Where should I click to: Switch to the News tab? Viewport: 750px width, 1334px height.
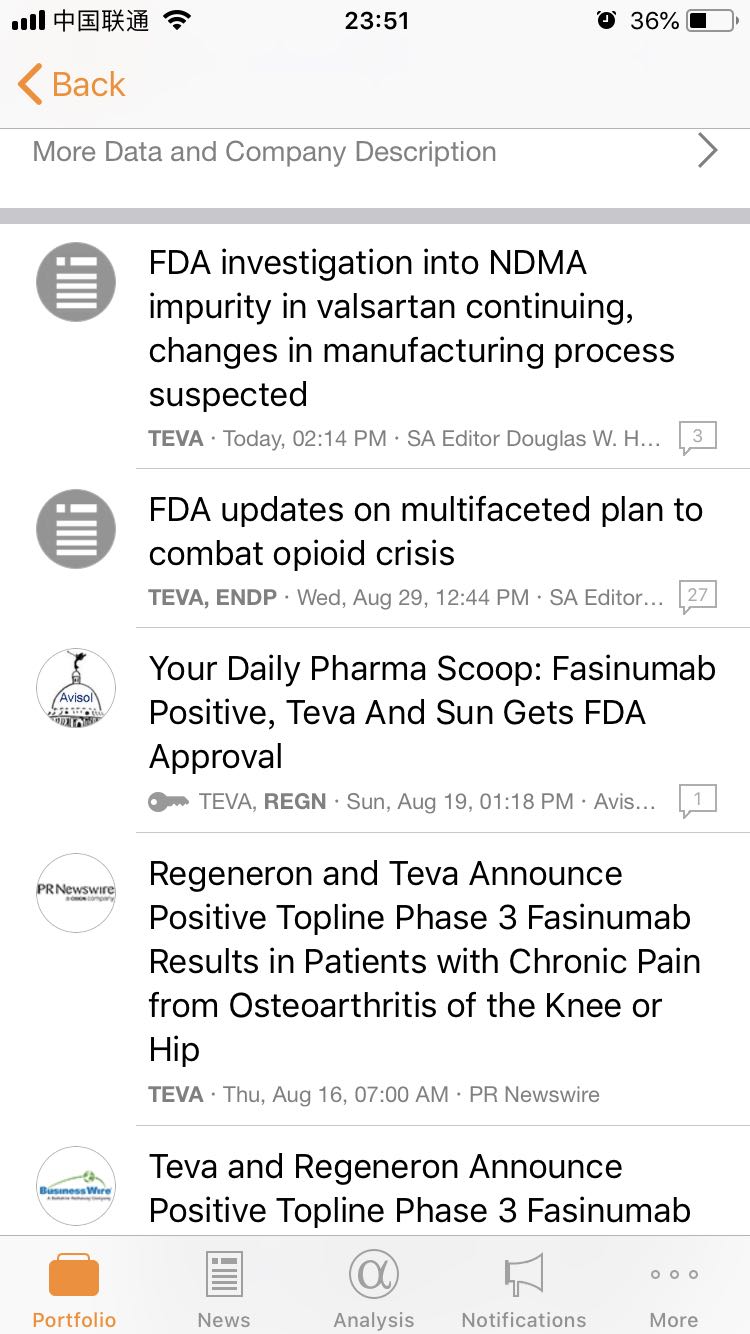224,1290
